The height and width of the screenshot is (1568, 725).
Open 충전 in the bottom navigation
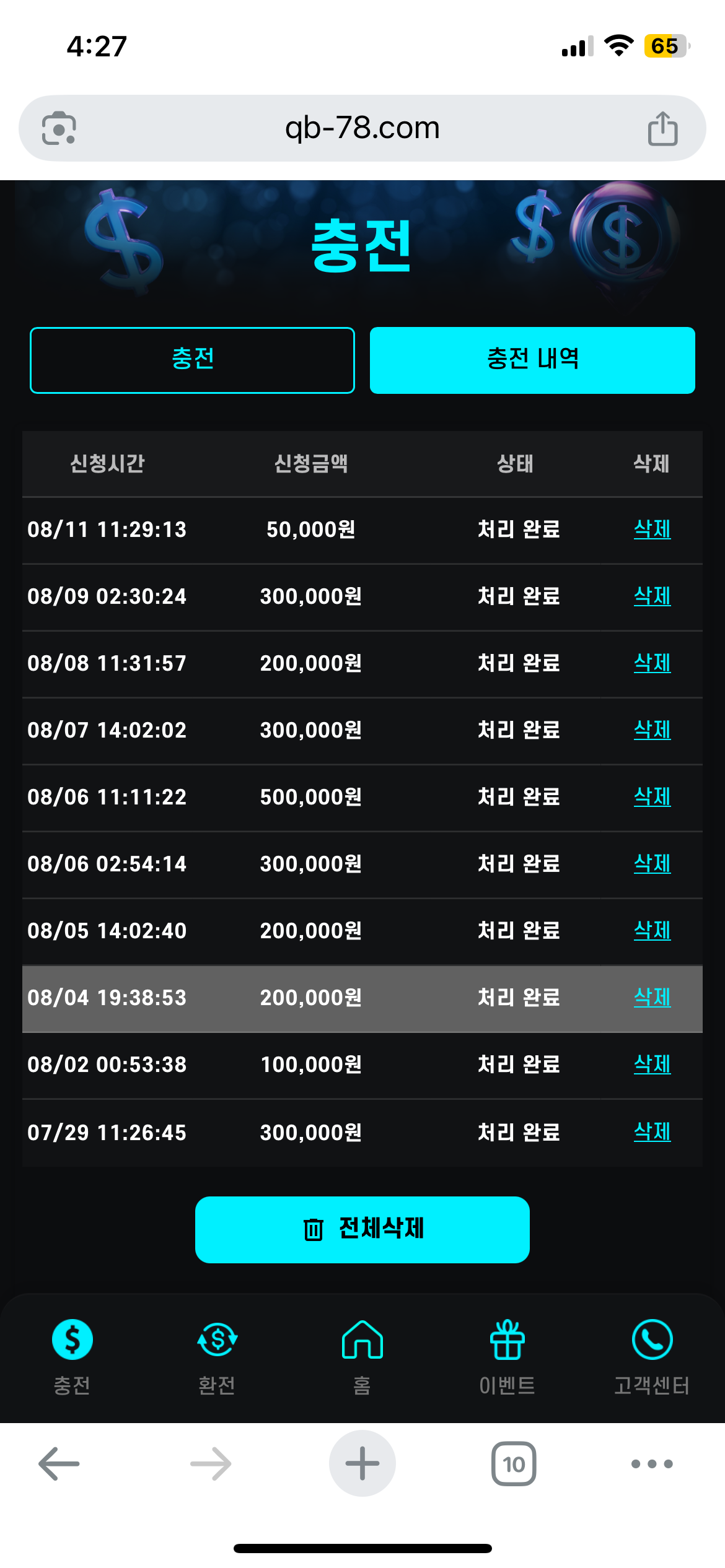[x=72, y=1356]
